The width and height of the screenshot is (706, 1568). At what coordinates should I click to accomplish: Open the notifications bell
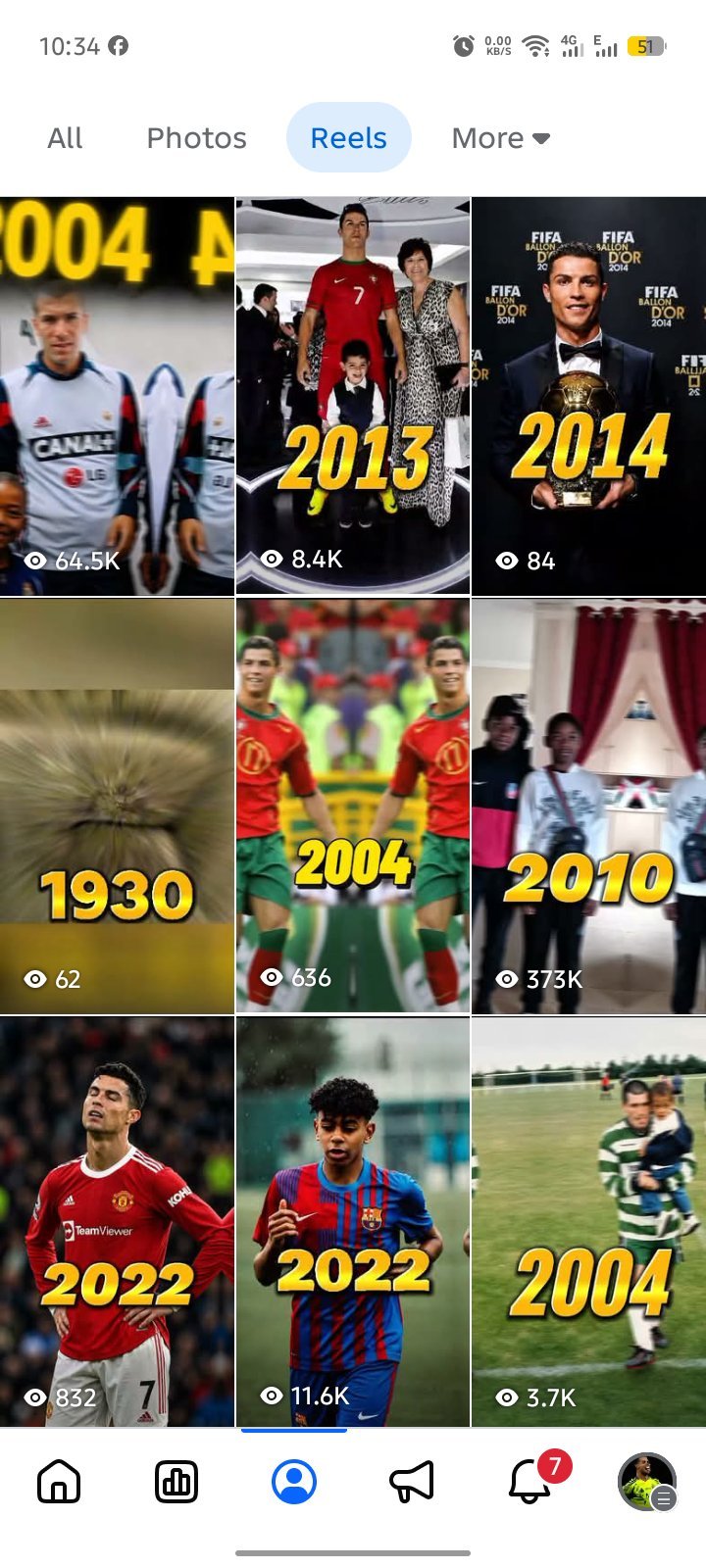click(529, 1481)
